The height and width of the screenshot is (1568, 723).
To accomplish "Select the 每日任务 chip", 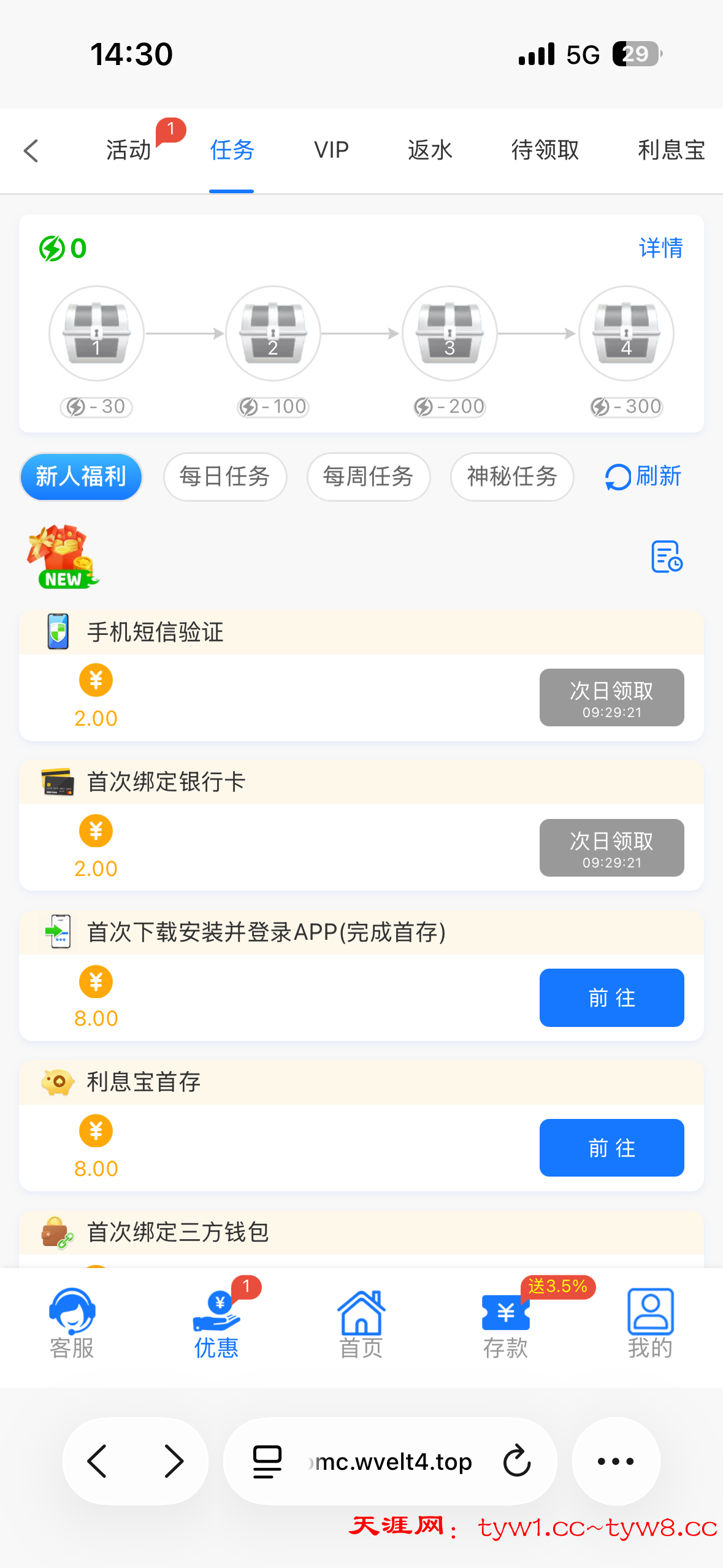I will tap(225, 477).
